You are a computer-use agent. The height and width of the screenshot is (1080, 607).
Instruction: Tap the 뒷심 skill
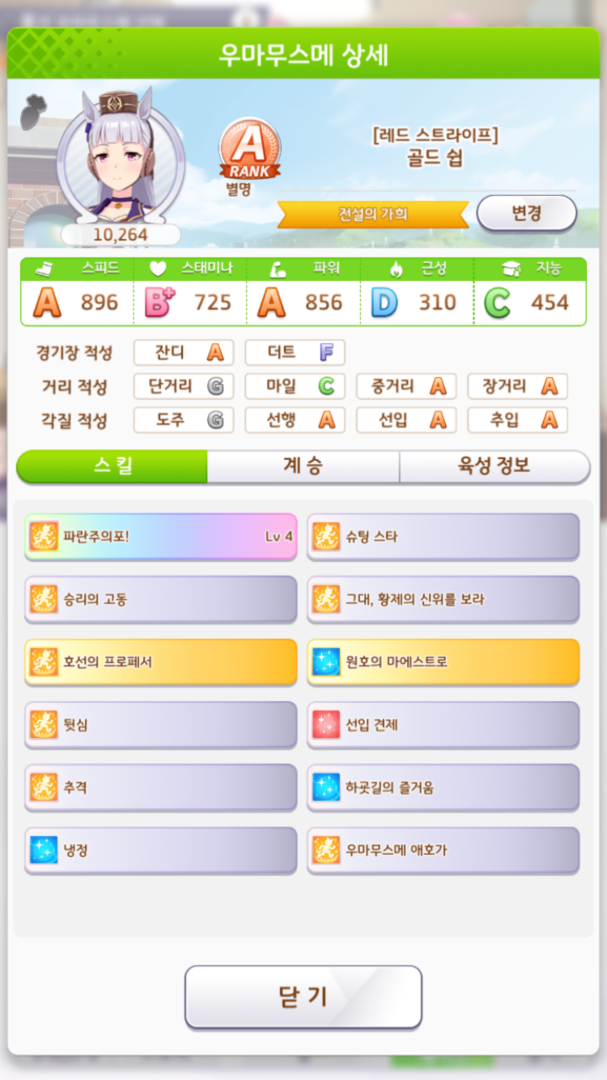click(x=161, y=724)
